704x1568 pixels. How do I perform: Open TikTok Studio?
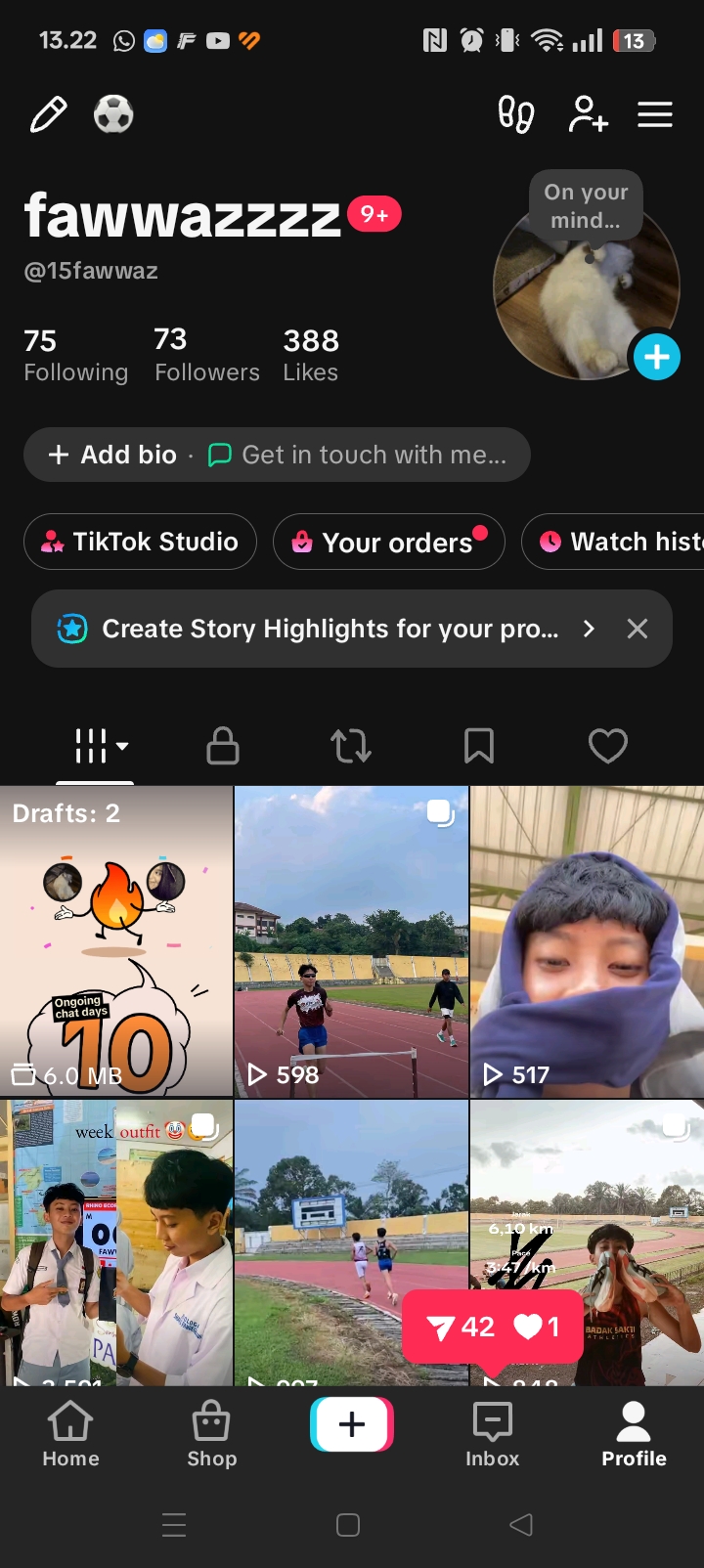(140, 542)
